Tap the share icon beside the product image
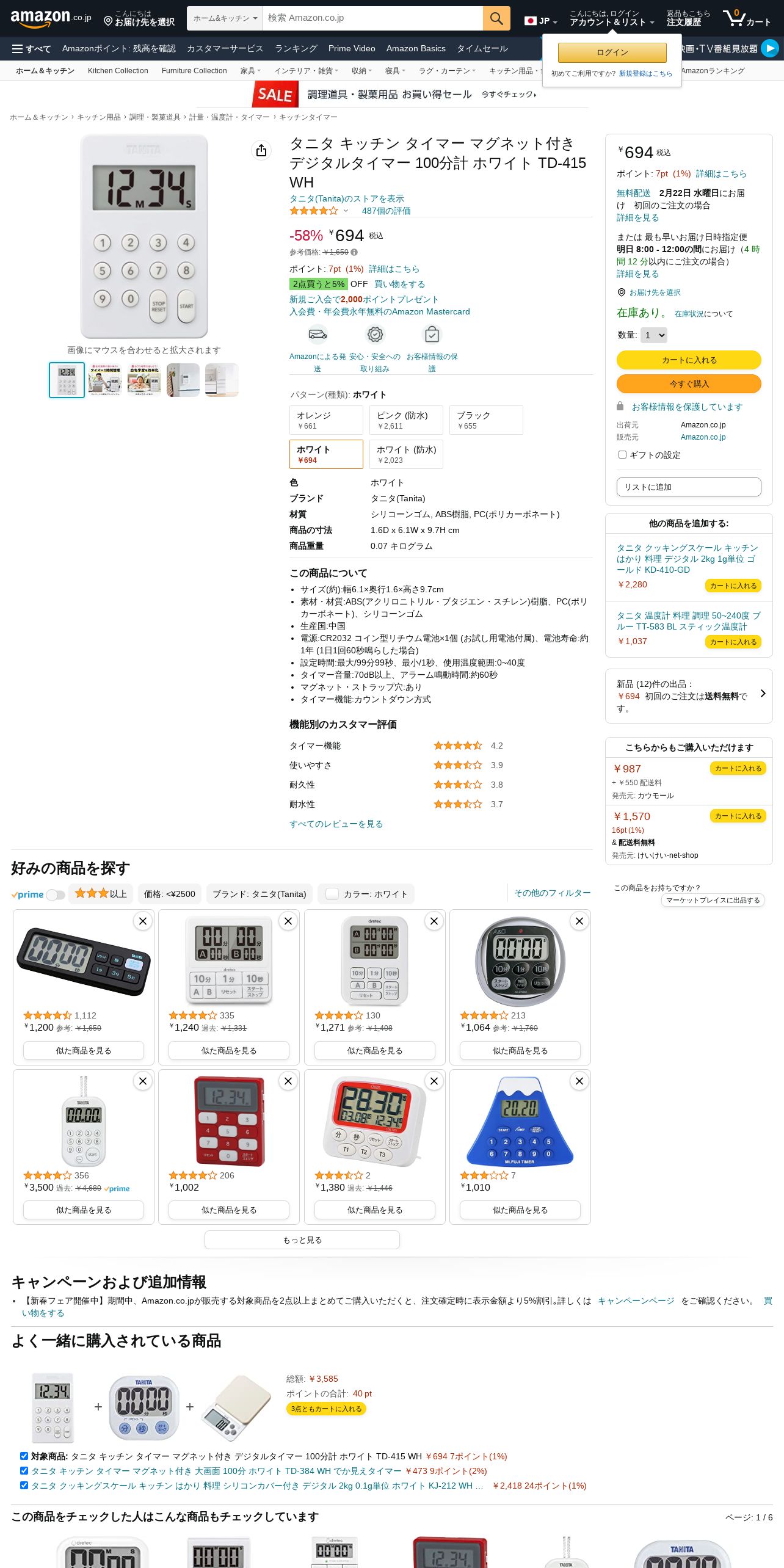 [x=261, y=150]
